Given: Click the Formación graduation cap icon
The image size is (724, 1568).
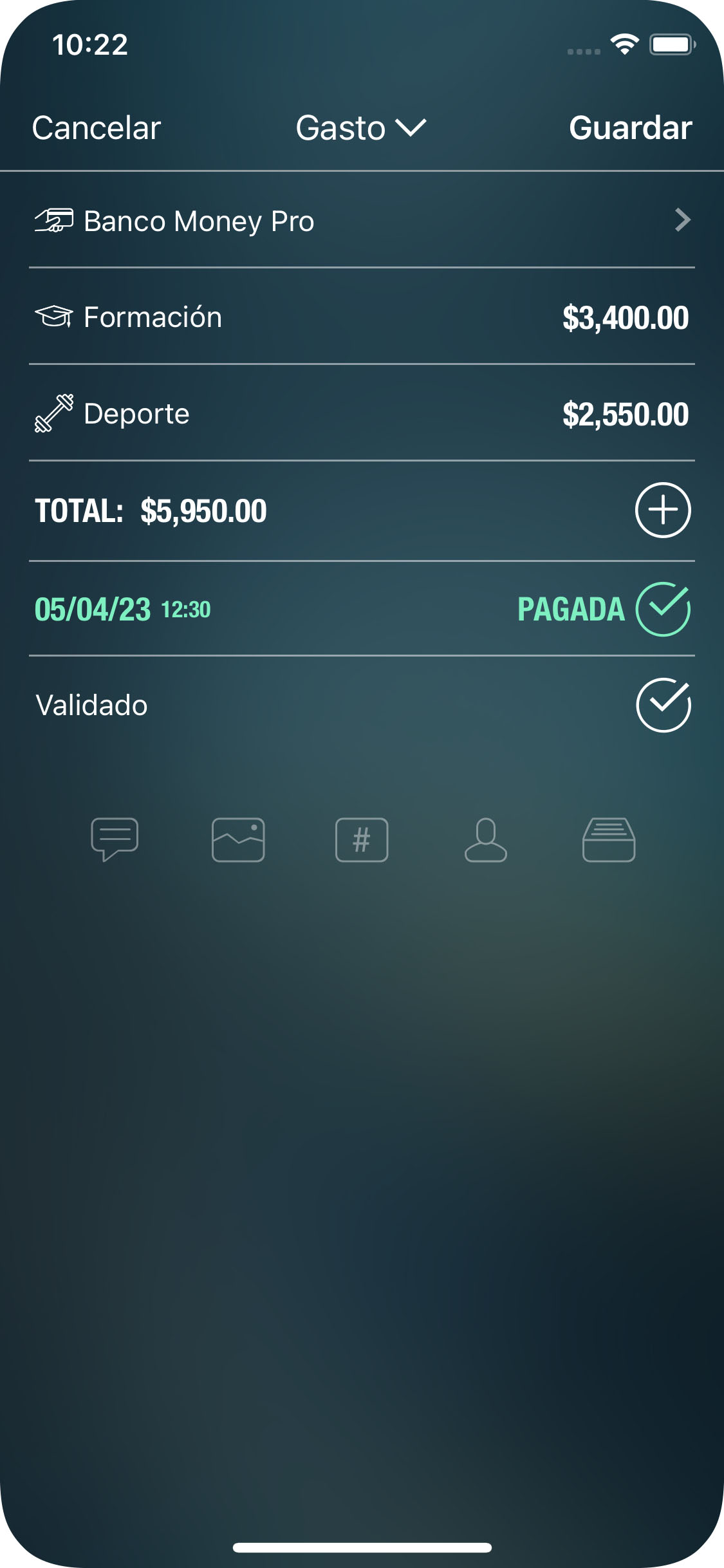Looking at the screenshot, I should coord(55,317).
